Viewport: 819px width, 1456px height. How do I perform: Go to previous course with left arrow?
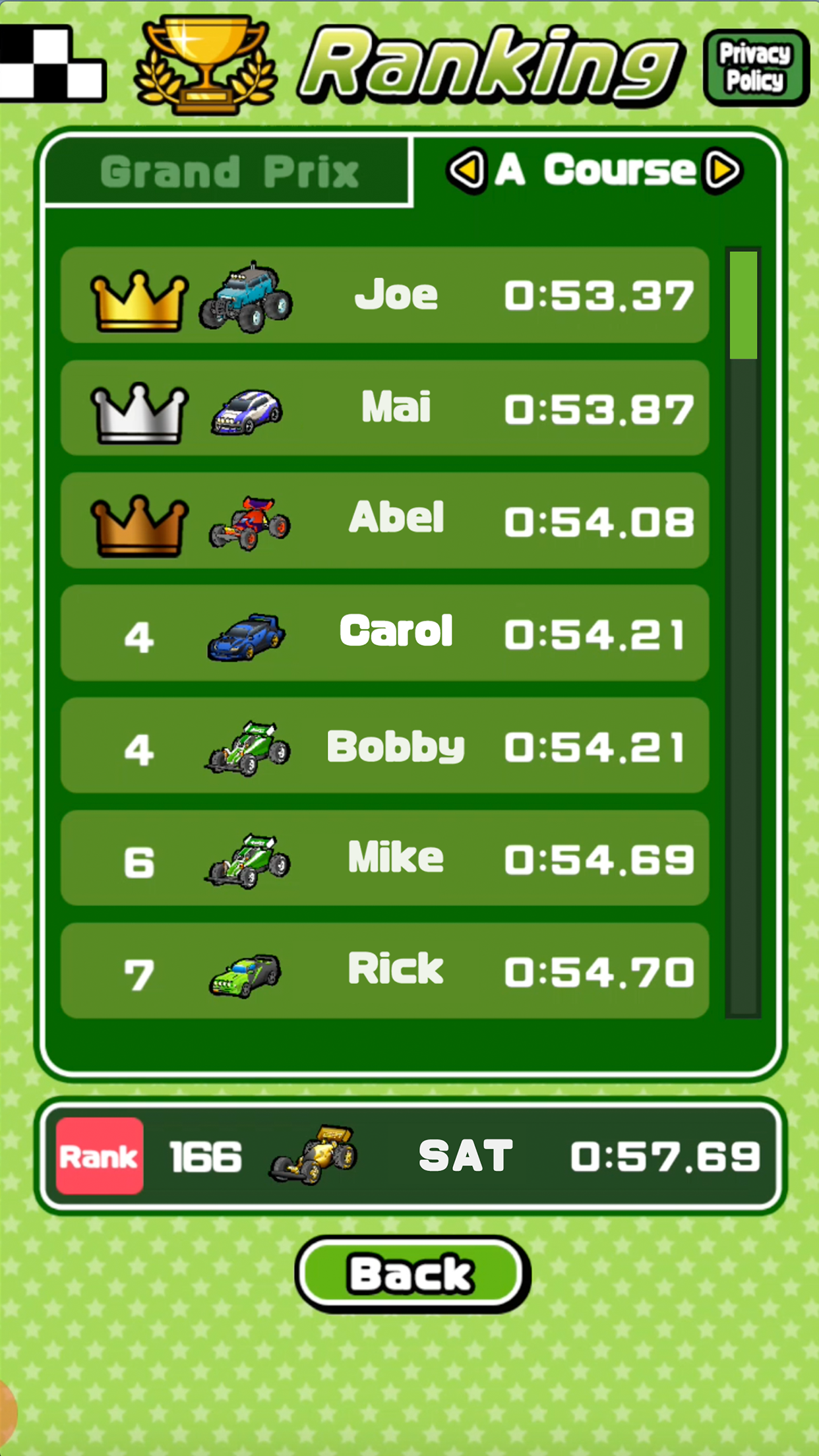pyautogui.click(x=467, y=170)
